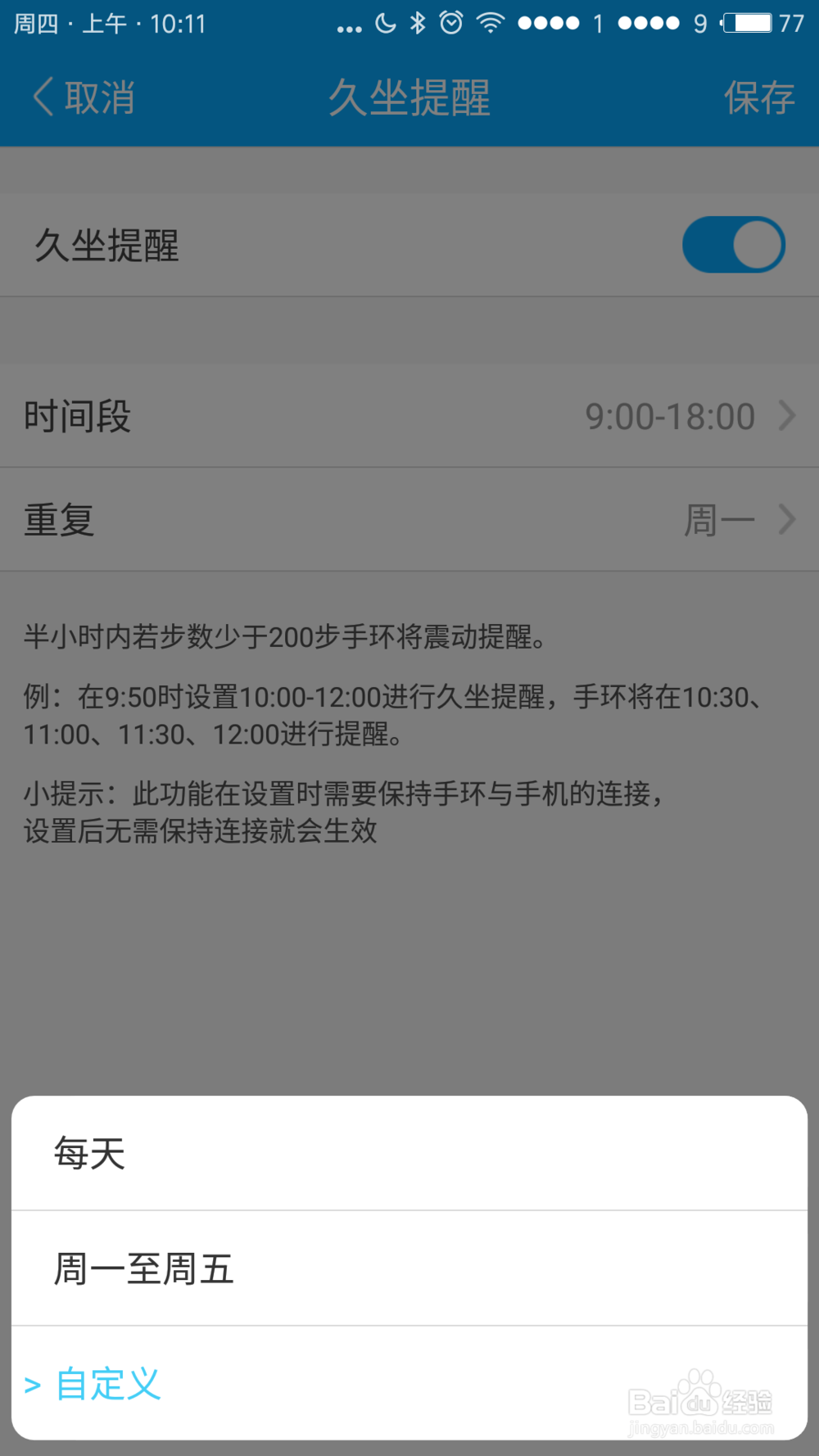This screenshot has width=819, height=1456.
Task: Select 每天 from the repeat options
Action: (x=88, y=1154)
